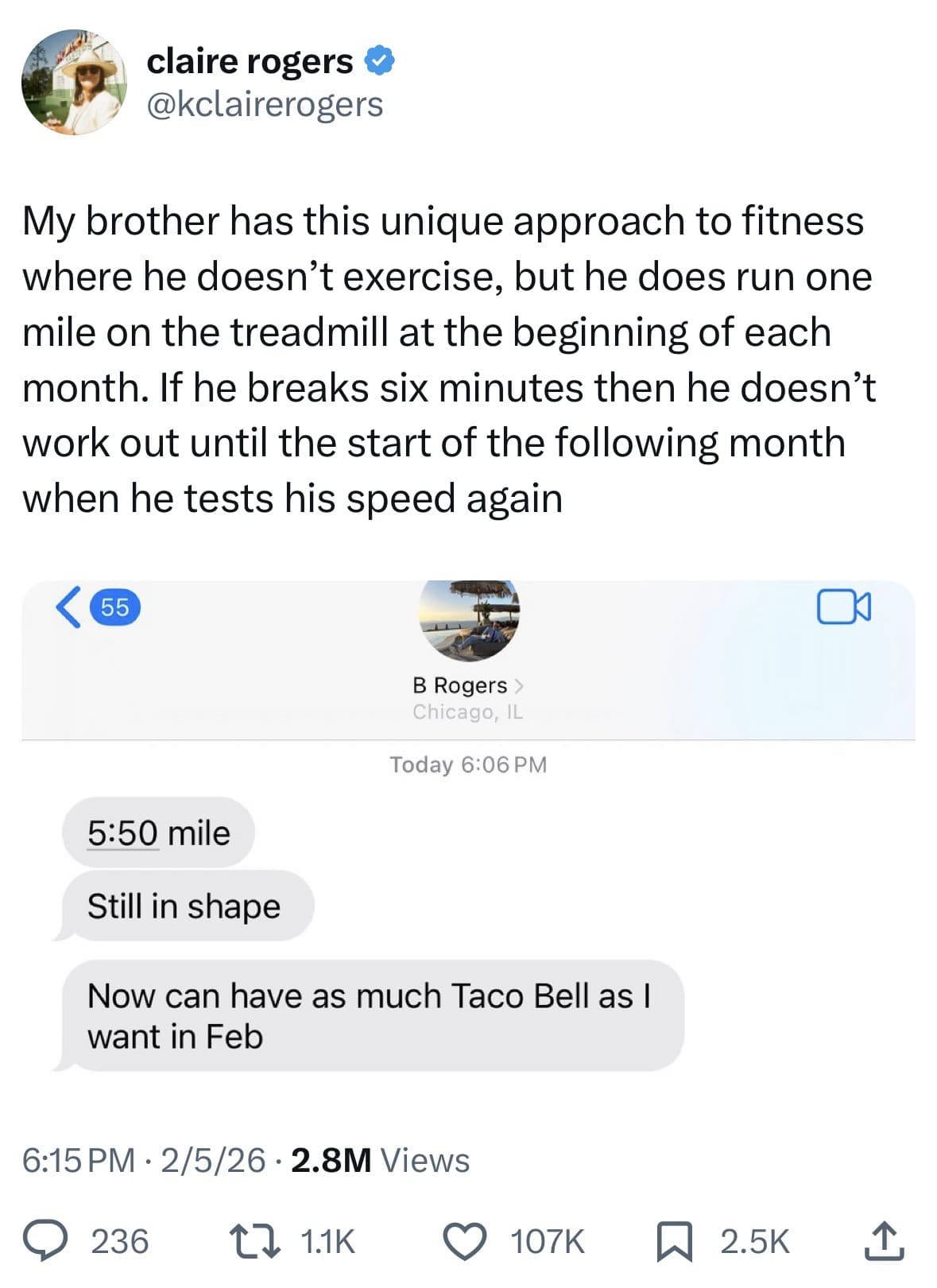Share this tweet

tap(883, 1241)
